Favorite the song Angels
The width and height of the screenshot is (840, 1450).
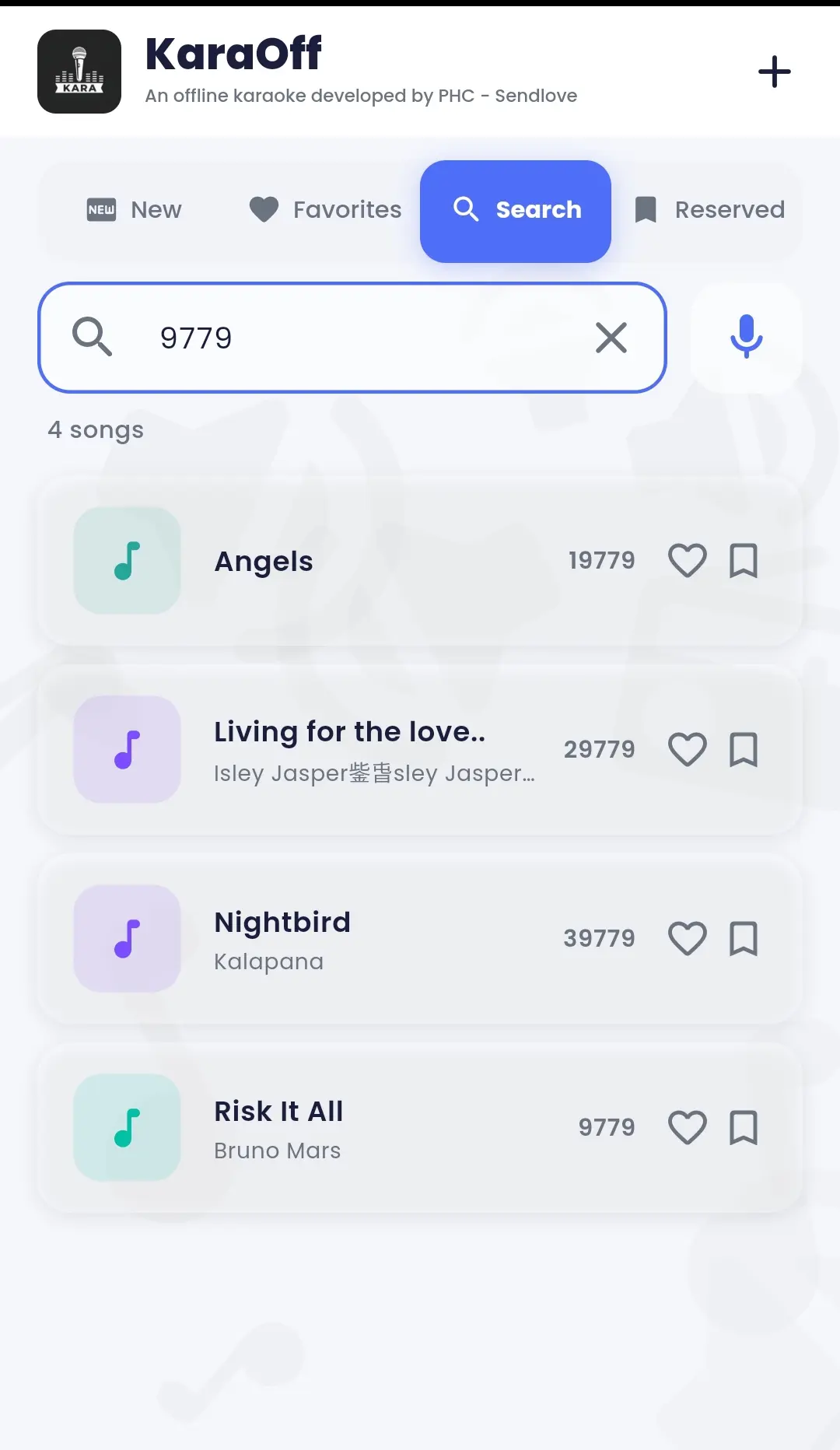(688, 560)
